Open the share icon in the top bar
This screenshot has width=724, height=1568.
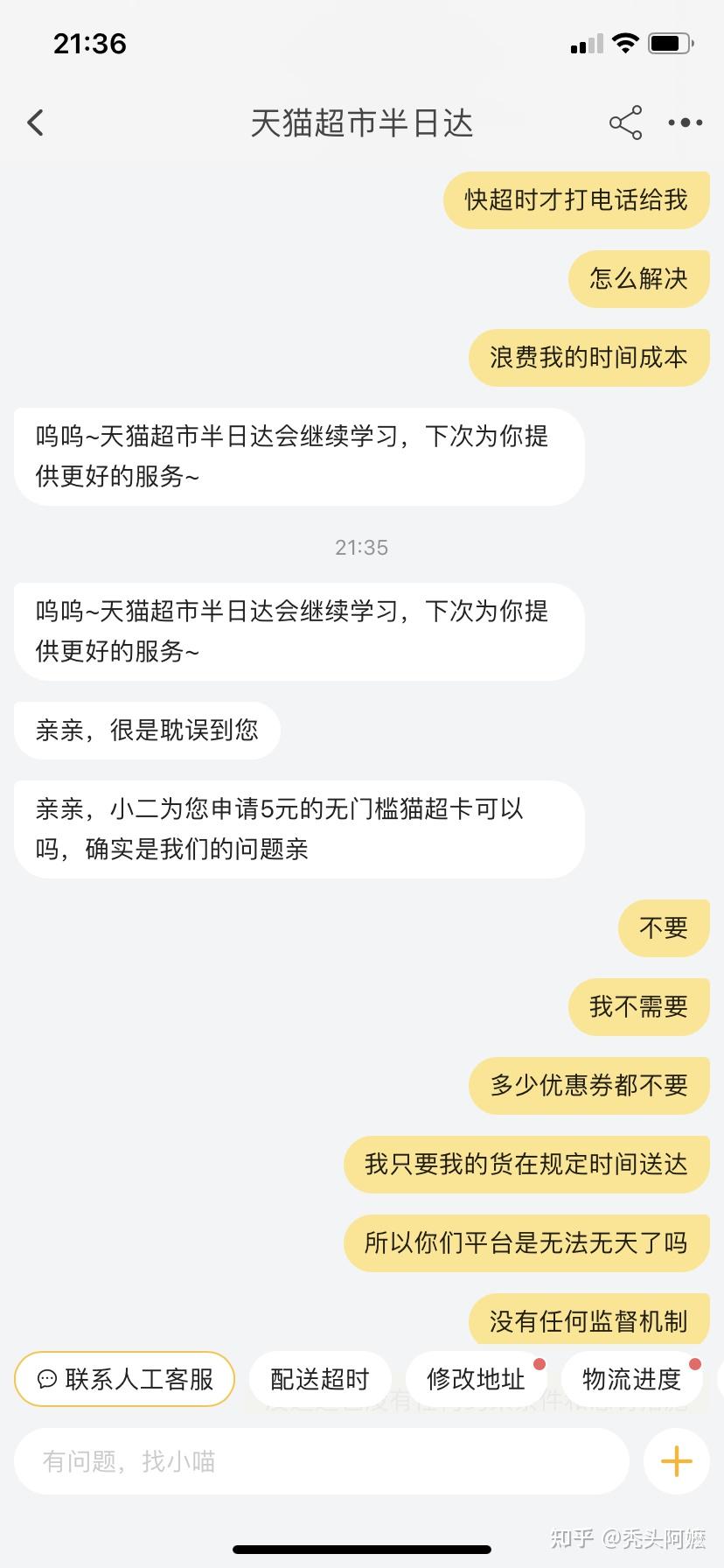624,123
